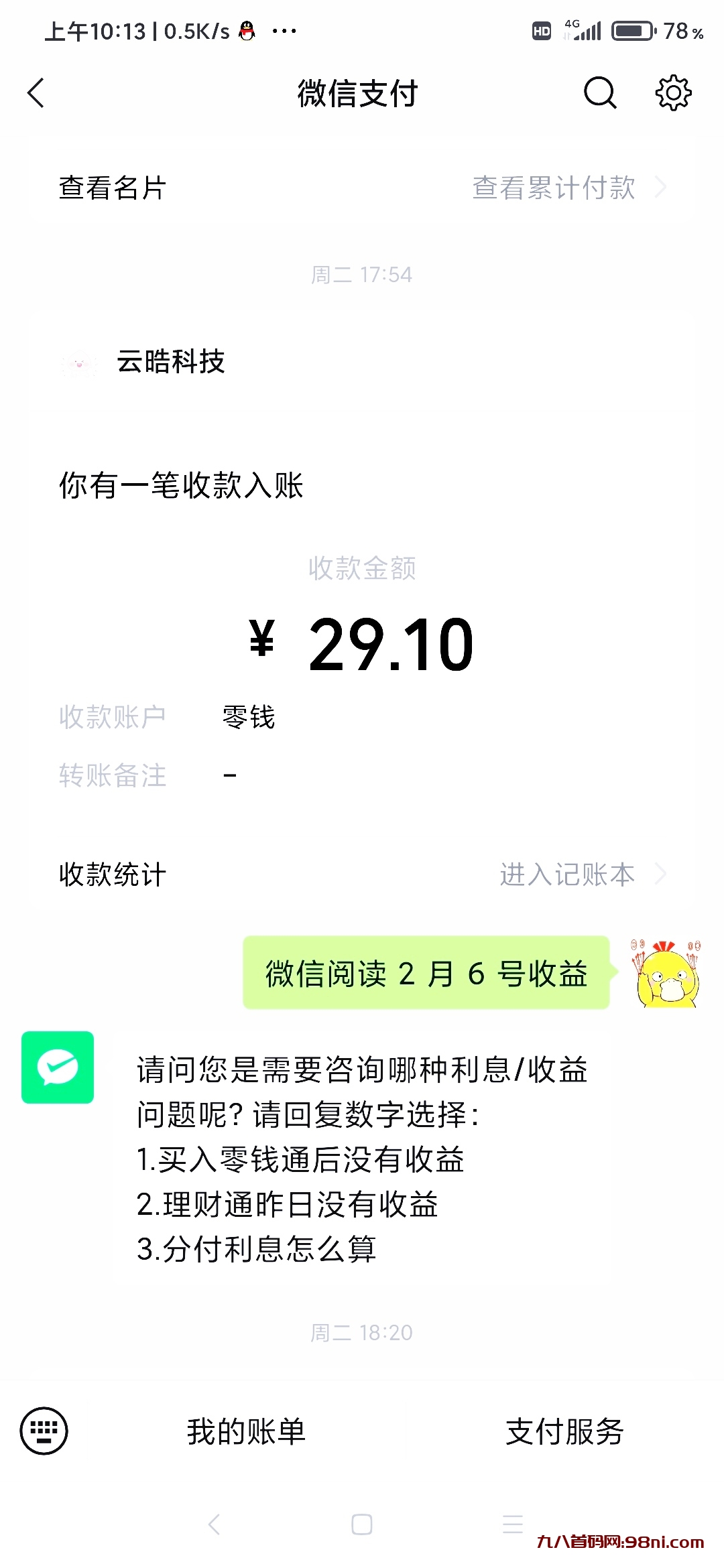Tap my duck avatar beside the message
724x1568 pixels.
pyautogui.click(x=666, y=973)
